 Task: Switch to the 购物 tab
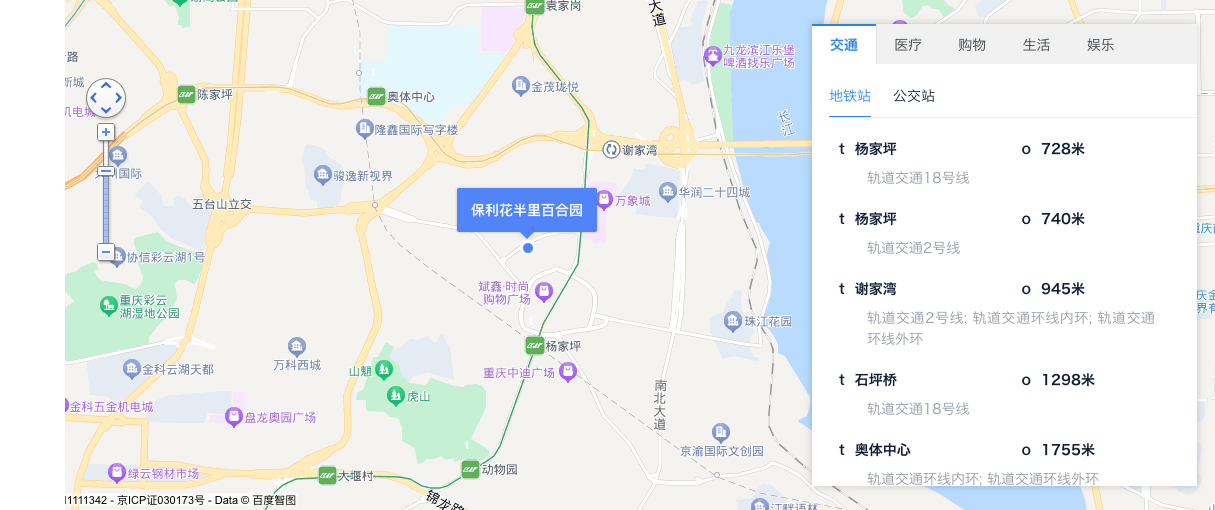pos(972,45)
